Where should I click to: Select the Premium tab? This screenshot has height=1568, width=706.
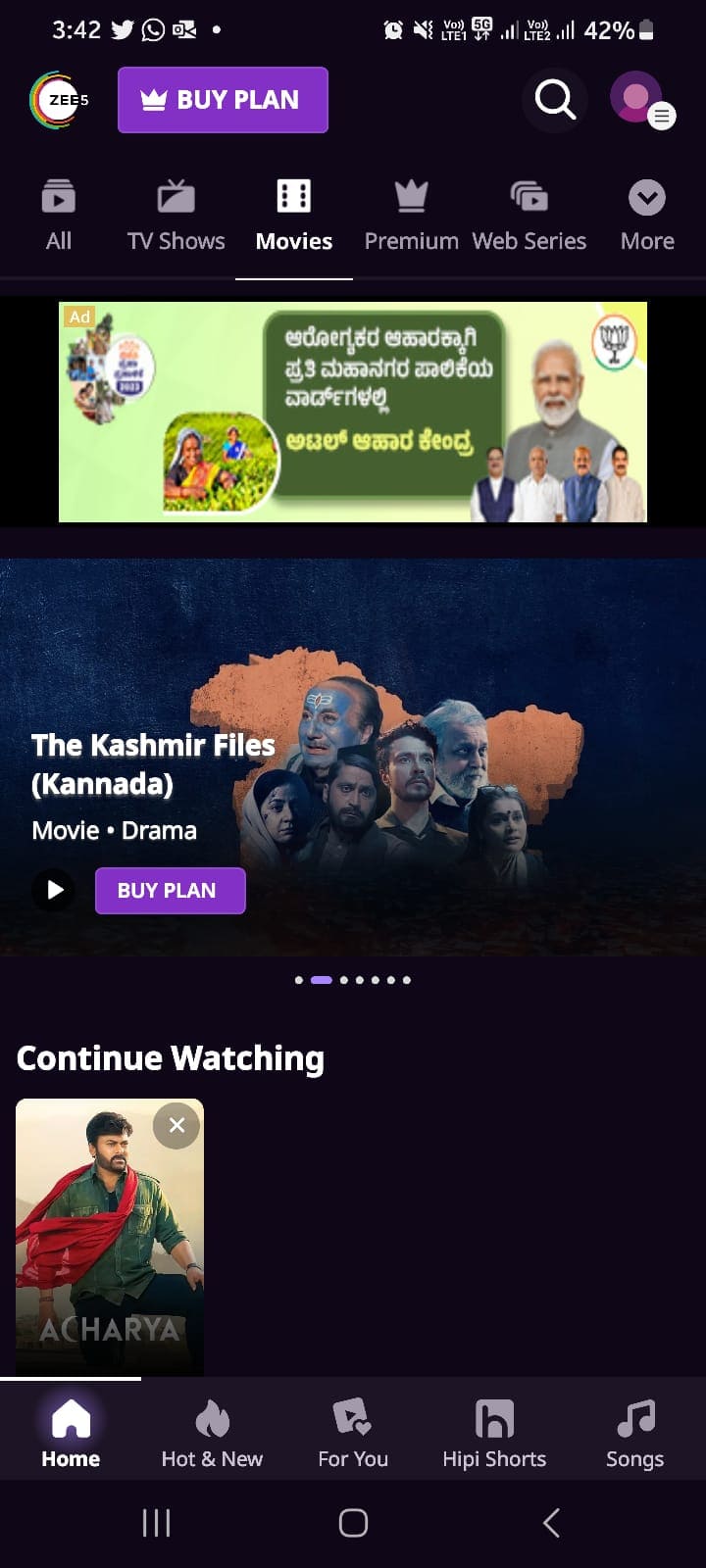click(411, 216)
